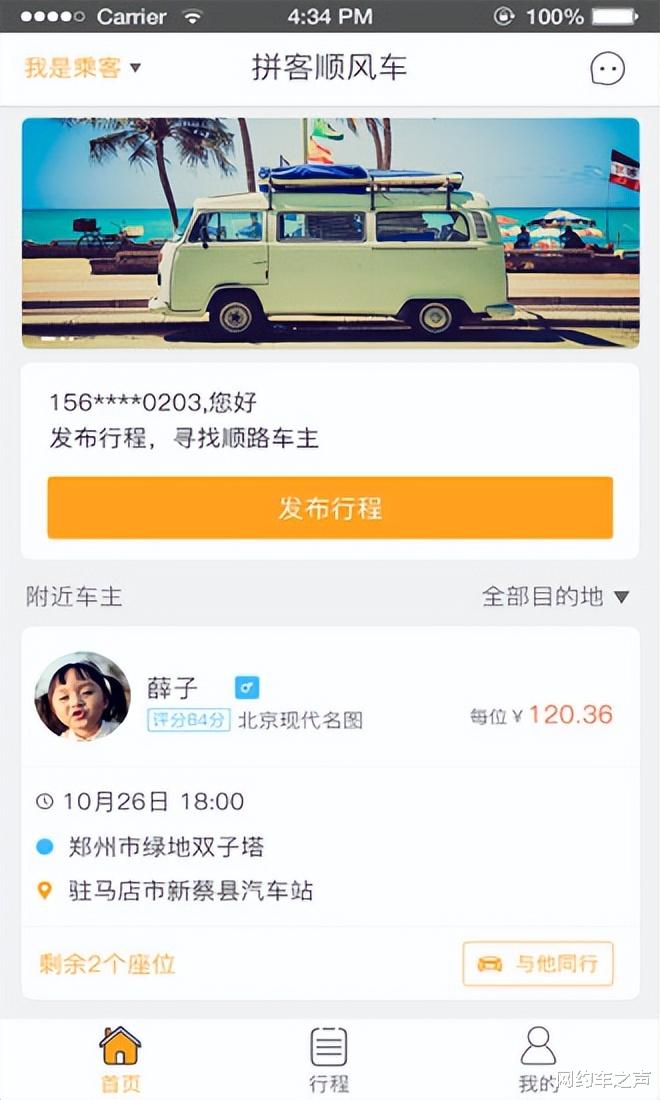Open driver 薛子's trip card
Screen dimensions: 660x1100
330,813
